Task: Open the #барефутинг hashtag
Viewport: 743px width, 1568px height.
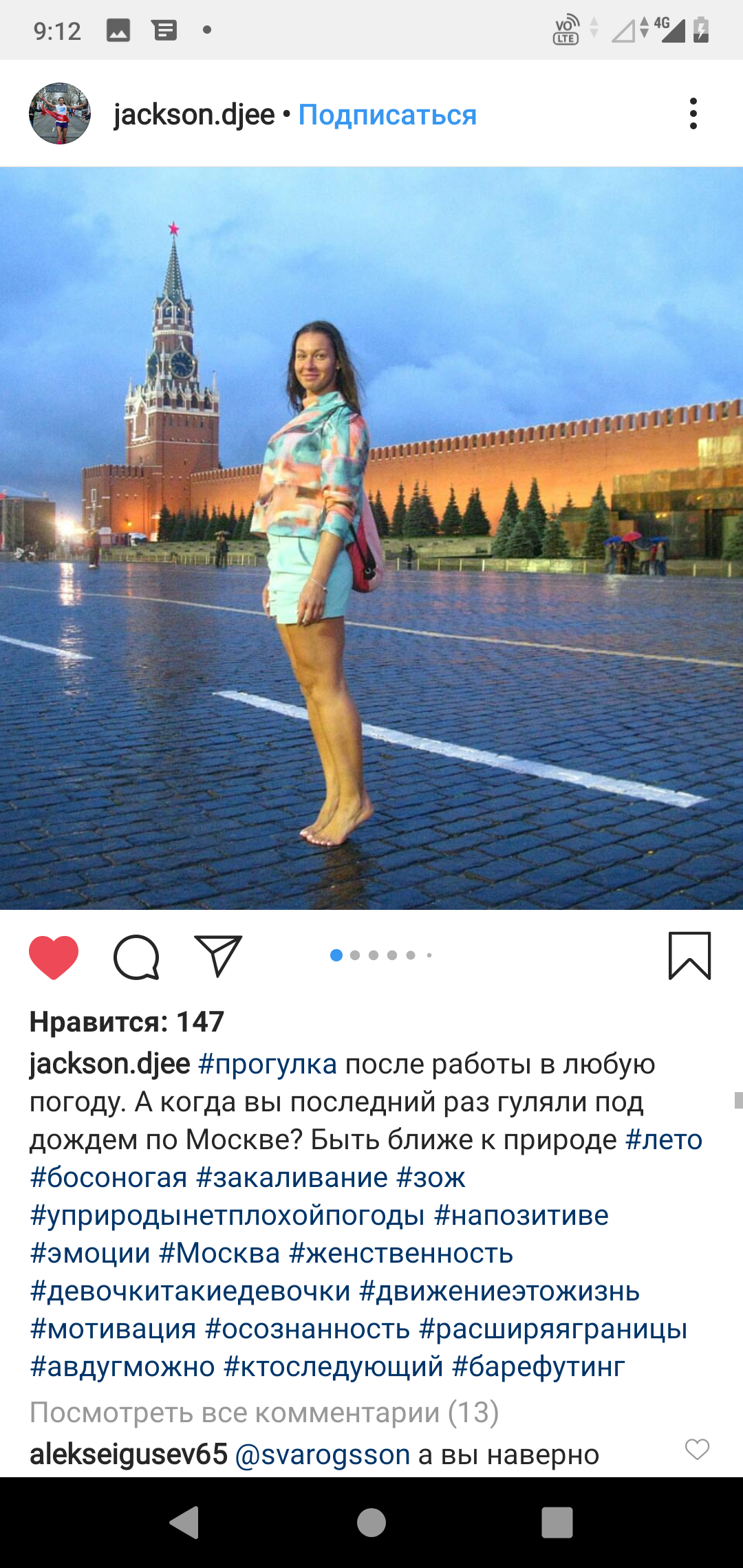Action: 539,1366
